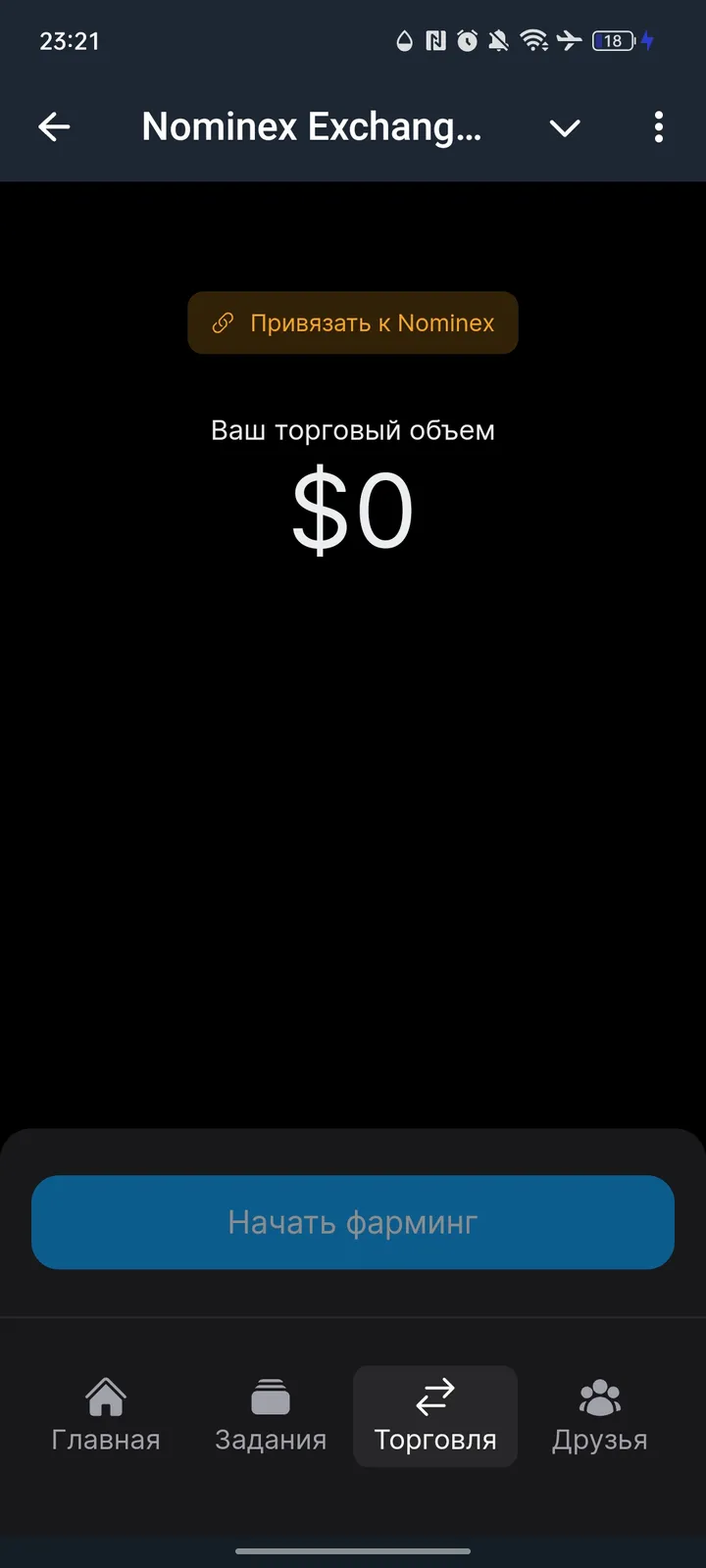The height and width of the screenshot is (1568, 706).
Task: Open the Друзья friends icon
Action: click(599, 1396)
